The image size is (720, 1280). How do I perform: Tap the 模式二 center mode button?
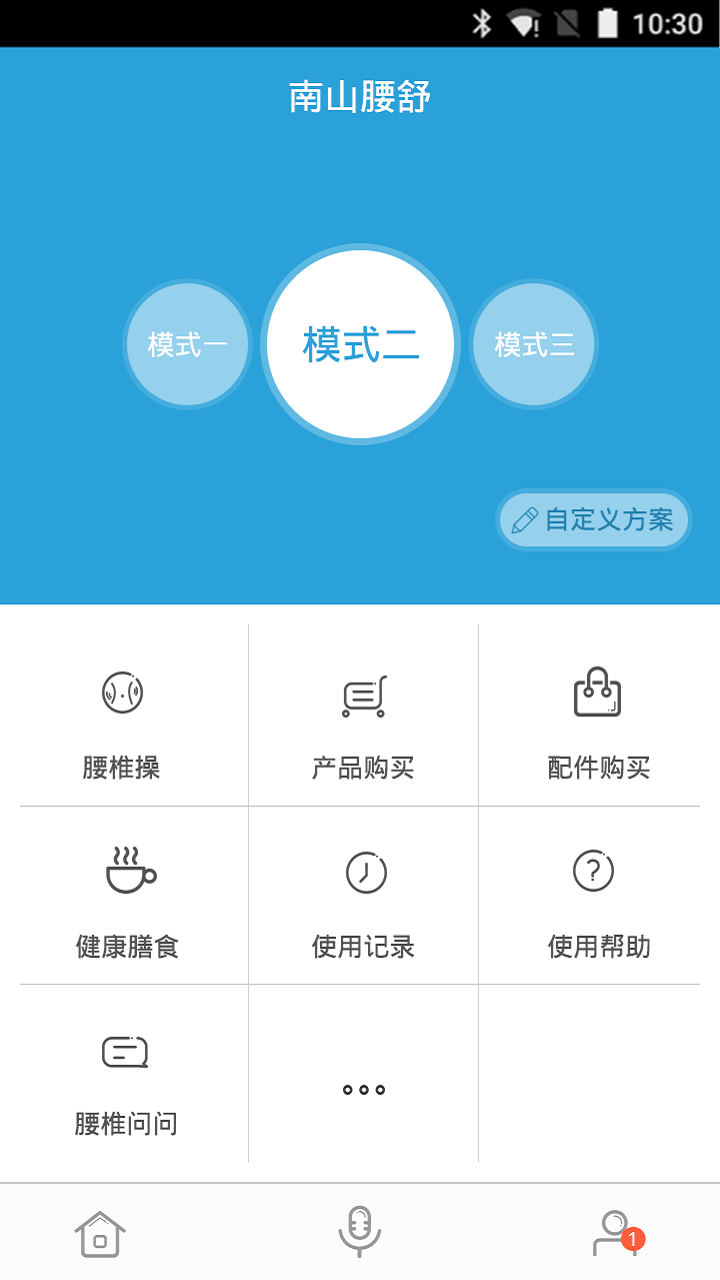pos(360,345)
